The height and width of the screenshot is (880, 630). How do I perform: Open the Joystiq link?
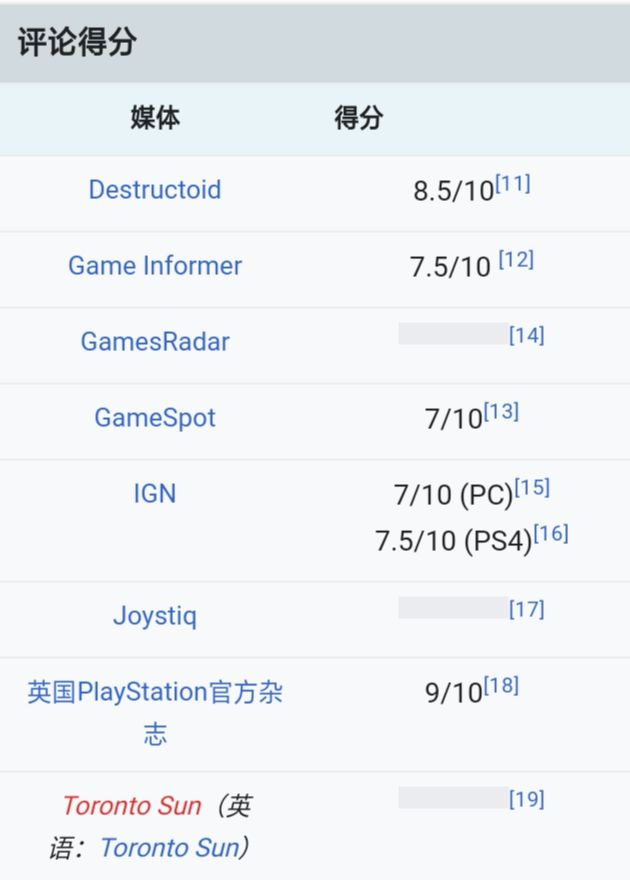[155, 616]
